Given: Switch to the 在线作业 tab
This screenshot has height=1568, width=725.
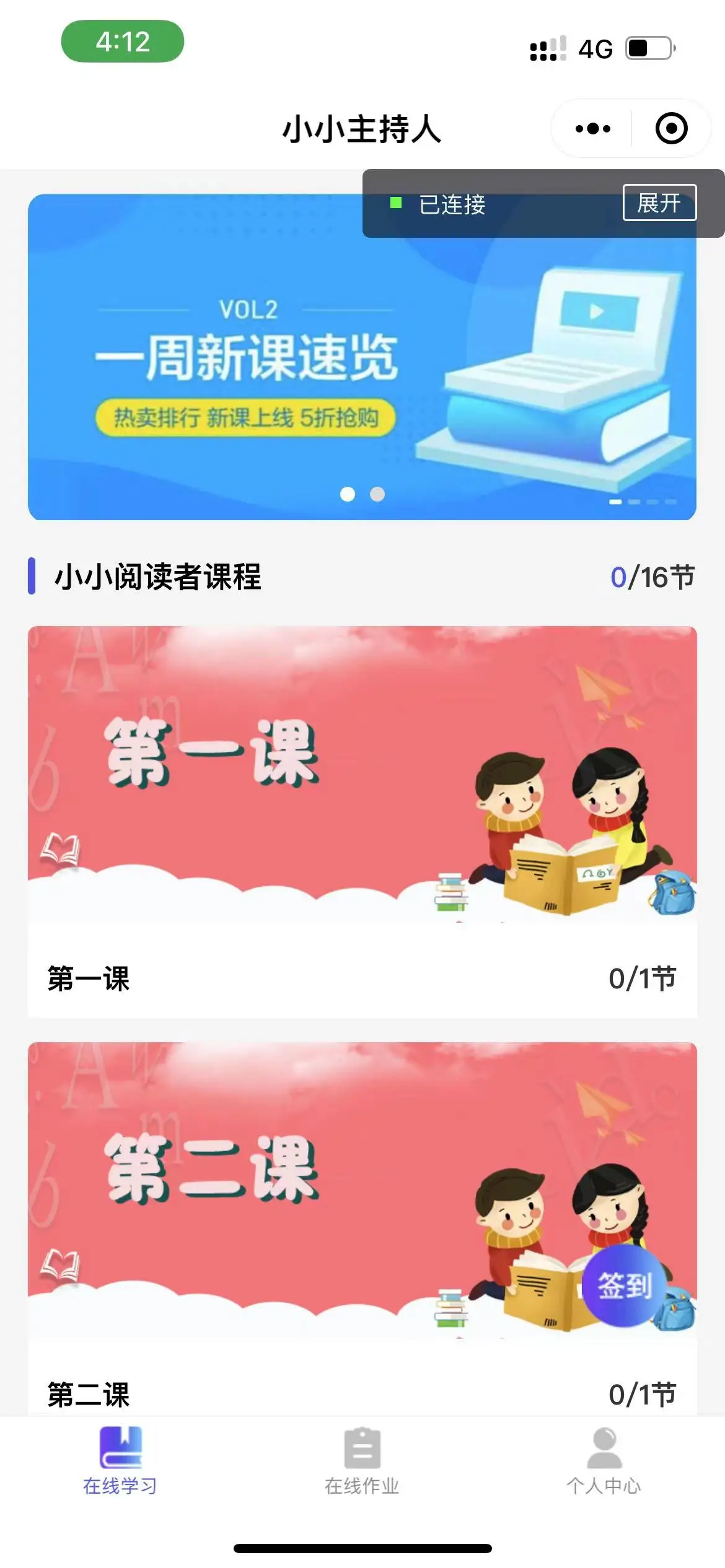Looking at the screenshot, I should (362, 1460).
